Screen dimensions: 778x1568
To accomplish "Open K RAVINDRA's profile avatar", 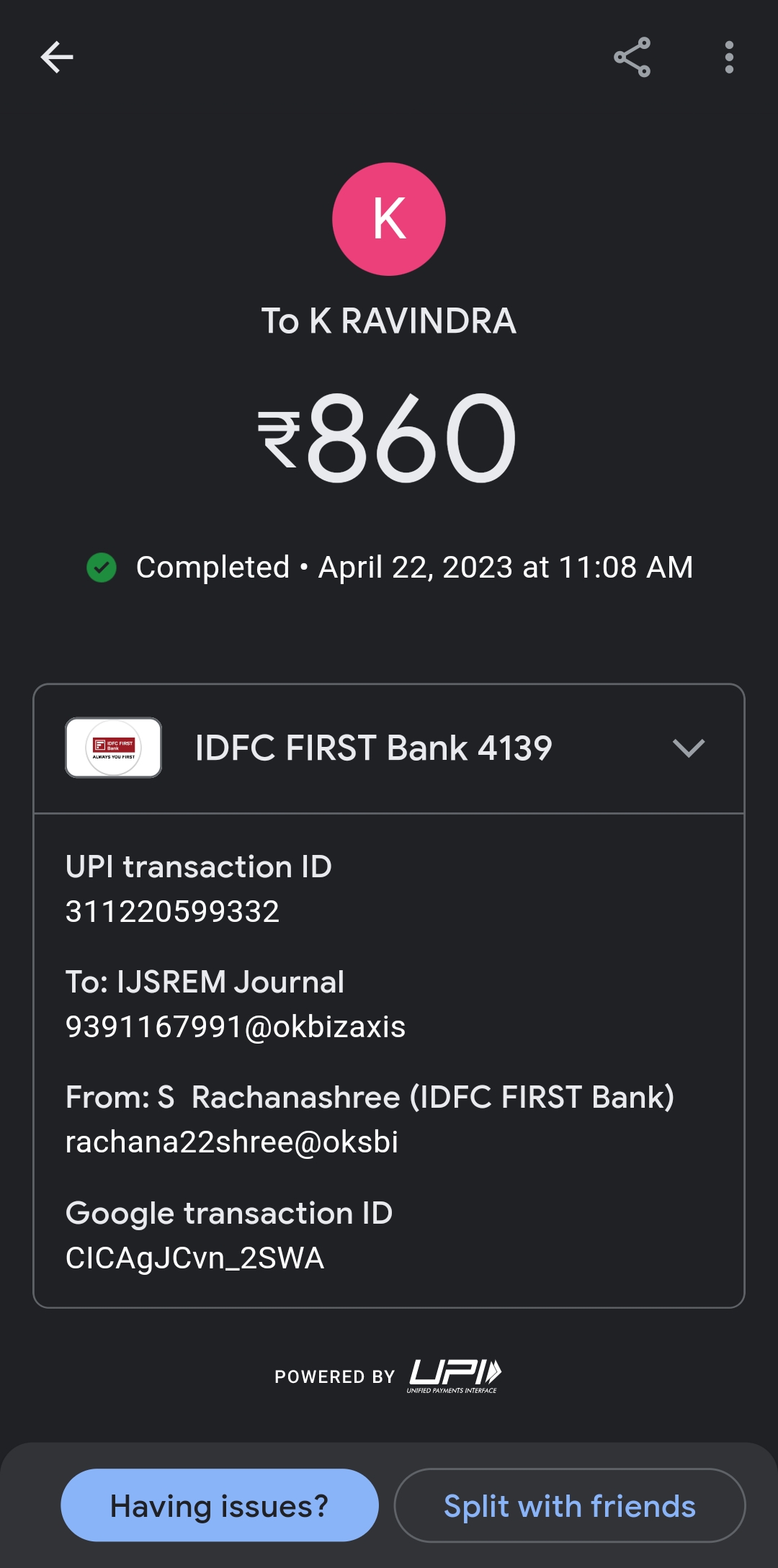I will (x=389, y=219).
